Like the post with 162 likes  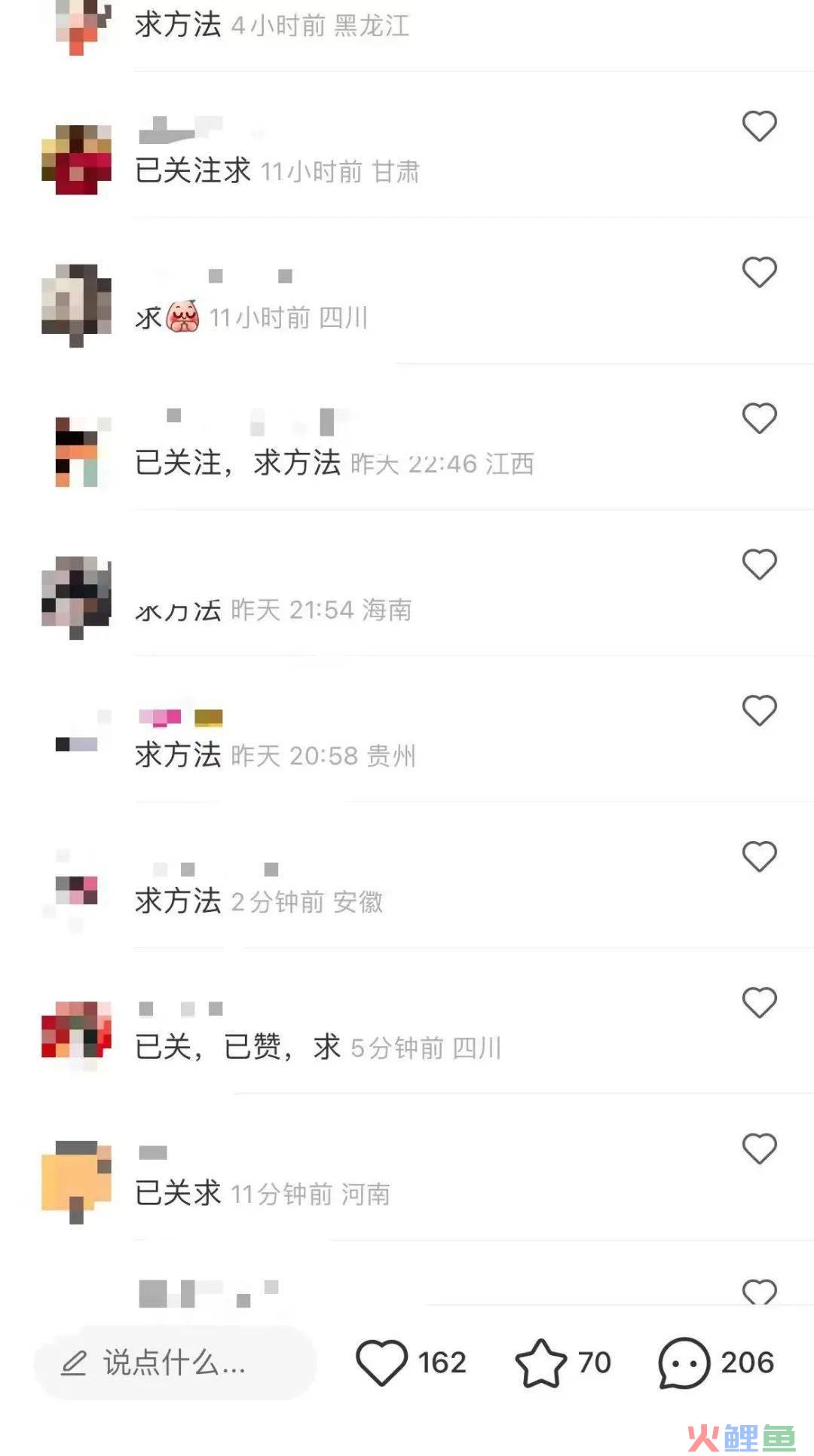tap(381, 1363)
